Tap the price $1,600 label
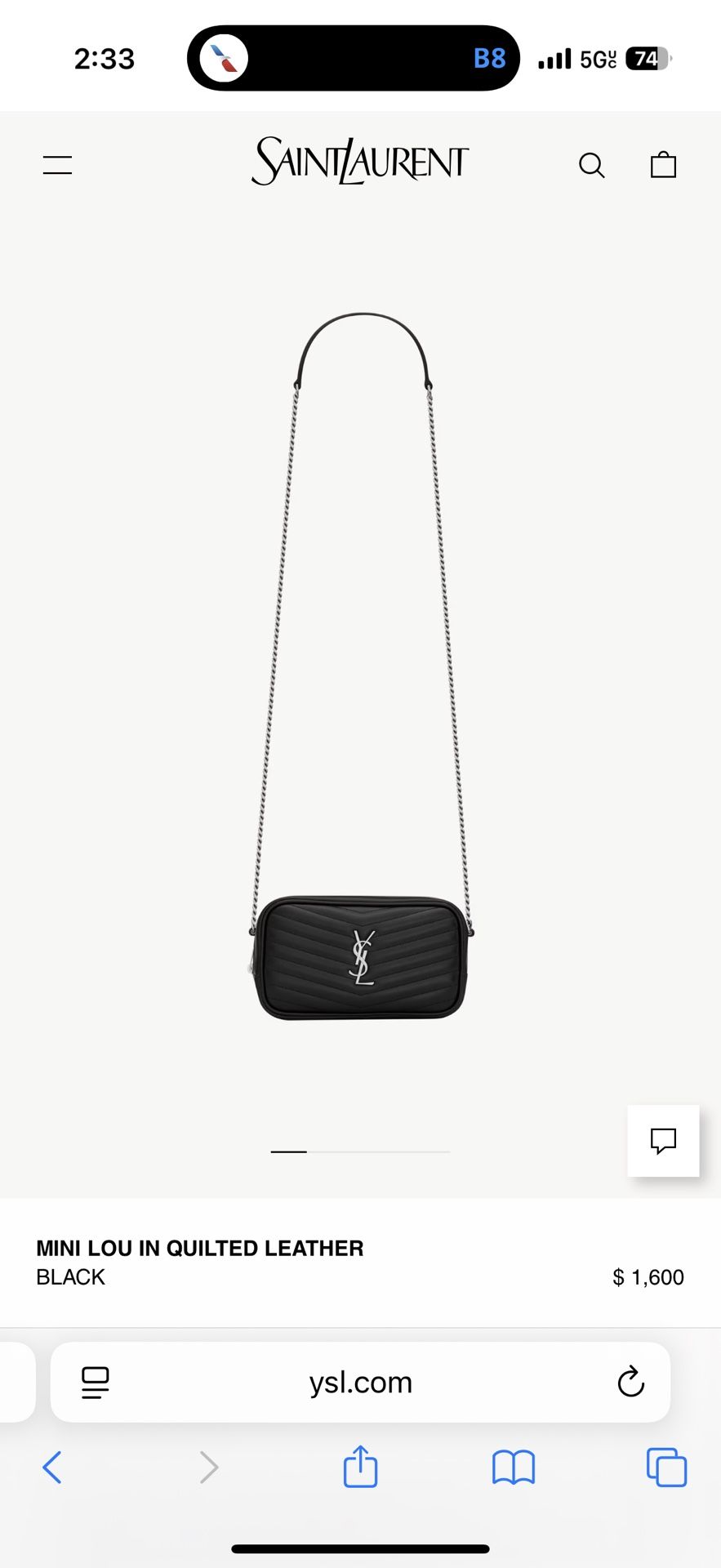This screenshot has width=721, height=1568. click(648, 1276)
